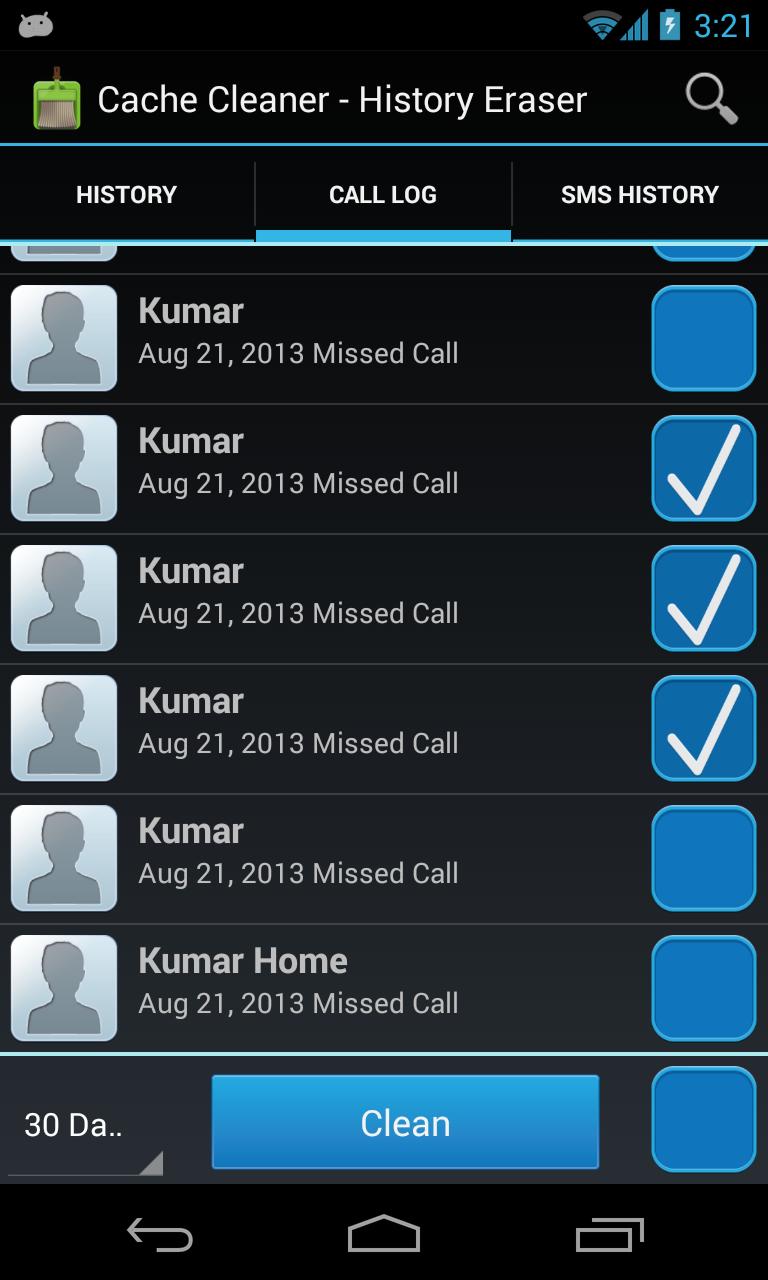Open the 30 Days dropdown

coord(85,1126)
